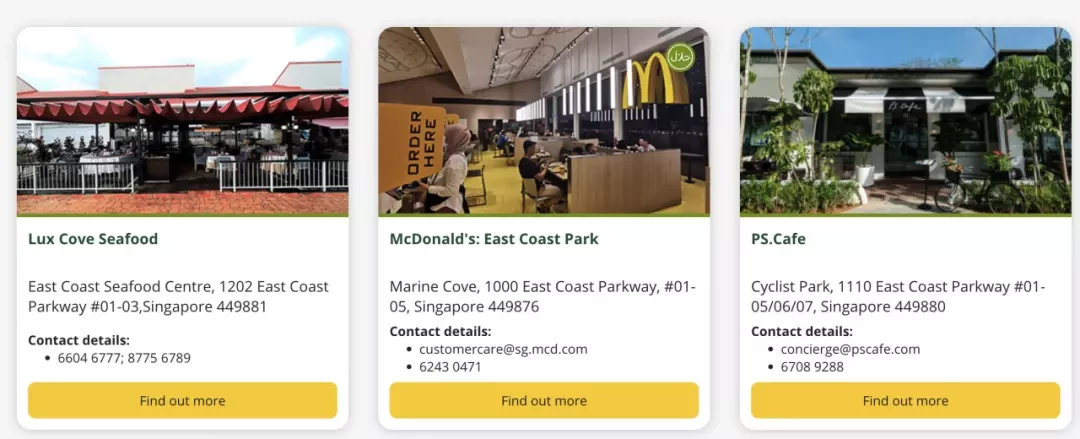The image size is (1080, 439).
Task: View the McDonald's: East Coast Park card image
Action: tap(544, 121)
